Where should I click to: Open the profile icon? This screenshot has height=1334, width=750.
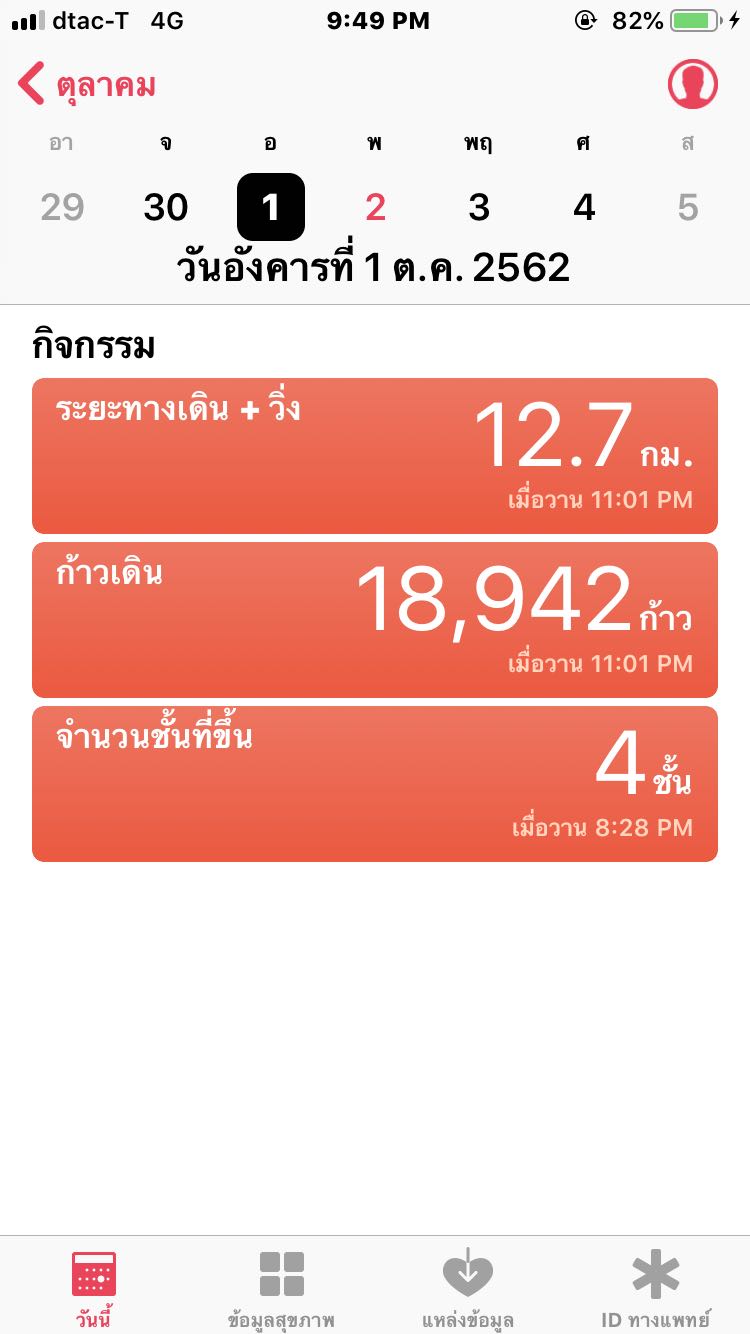click(x=692, y=85)
